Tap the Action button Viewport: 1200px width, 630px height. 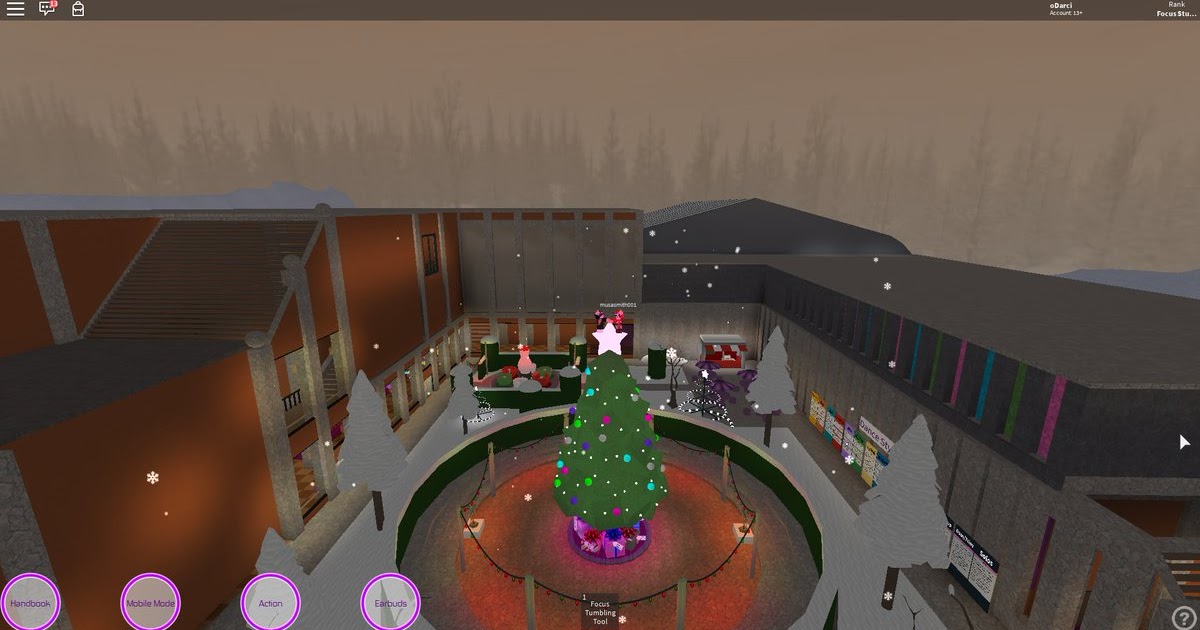(270, 603)
